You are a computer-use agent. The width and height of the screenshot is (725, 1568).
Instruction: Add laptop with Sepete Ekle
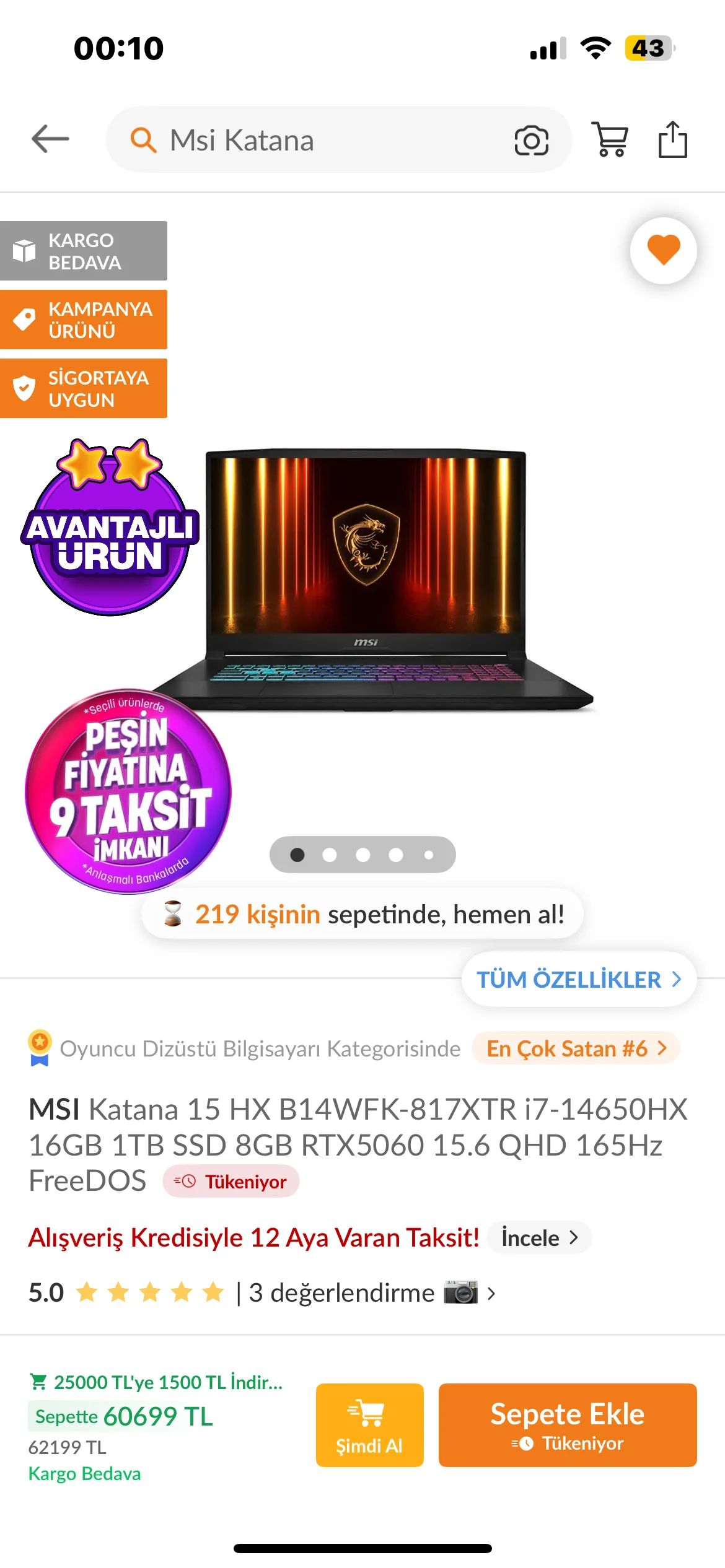tap(567, 1424)
